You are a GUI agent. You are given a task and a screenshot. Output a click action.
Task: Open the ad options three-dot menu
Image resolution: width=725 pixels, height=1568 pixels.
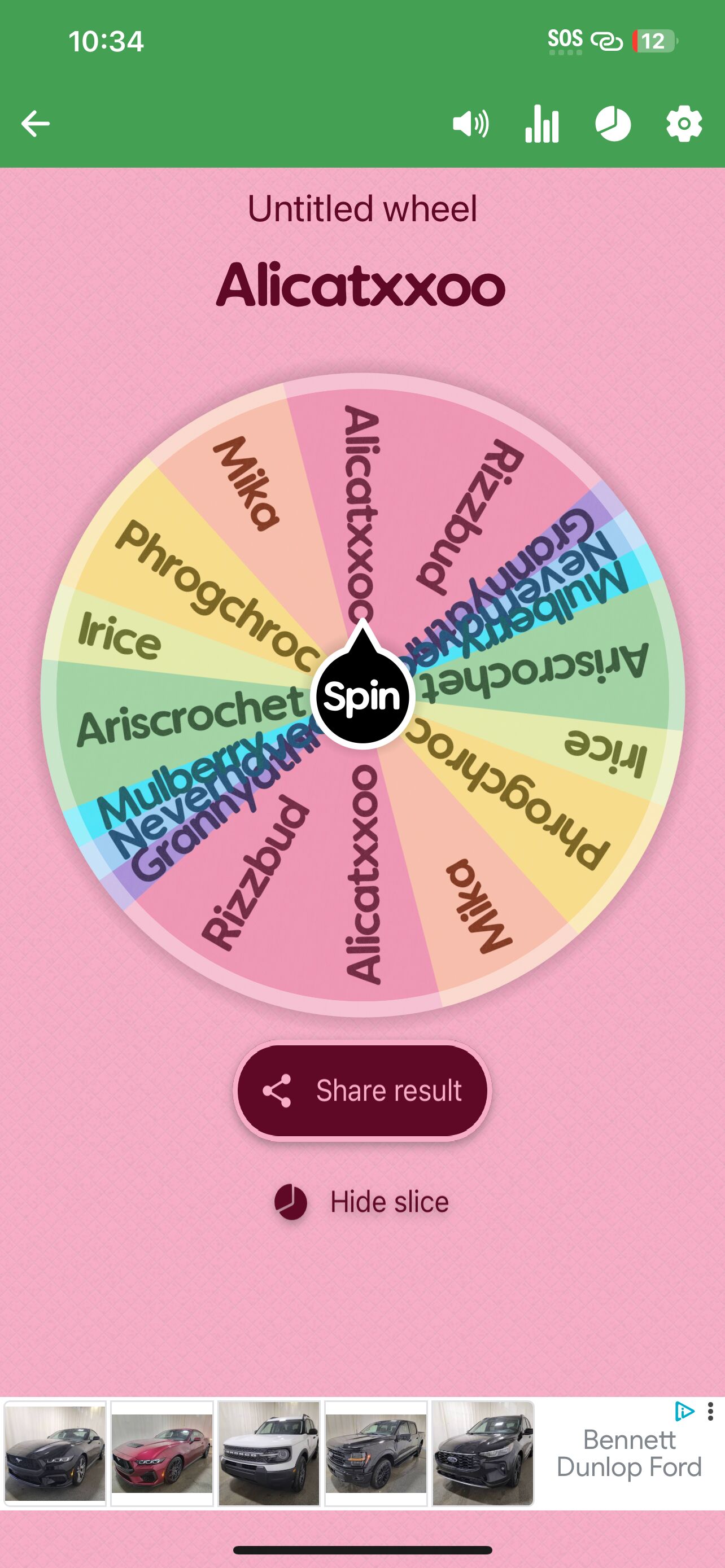710,1412
